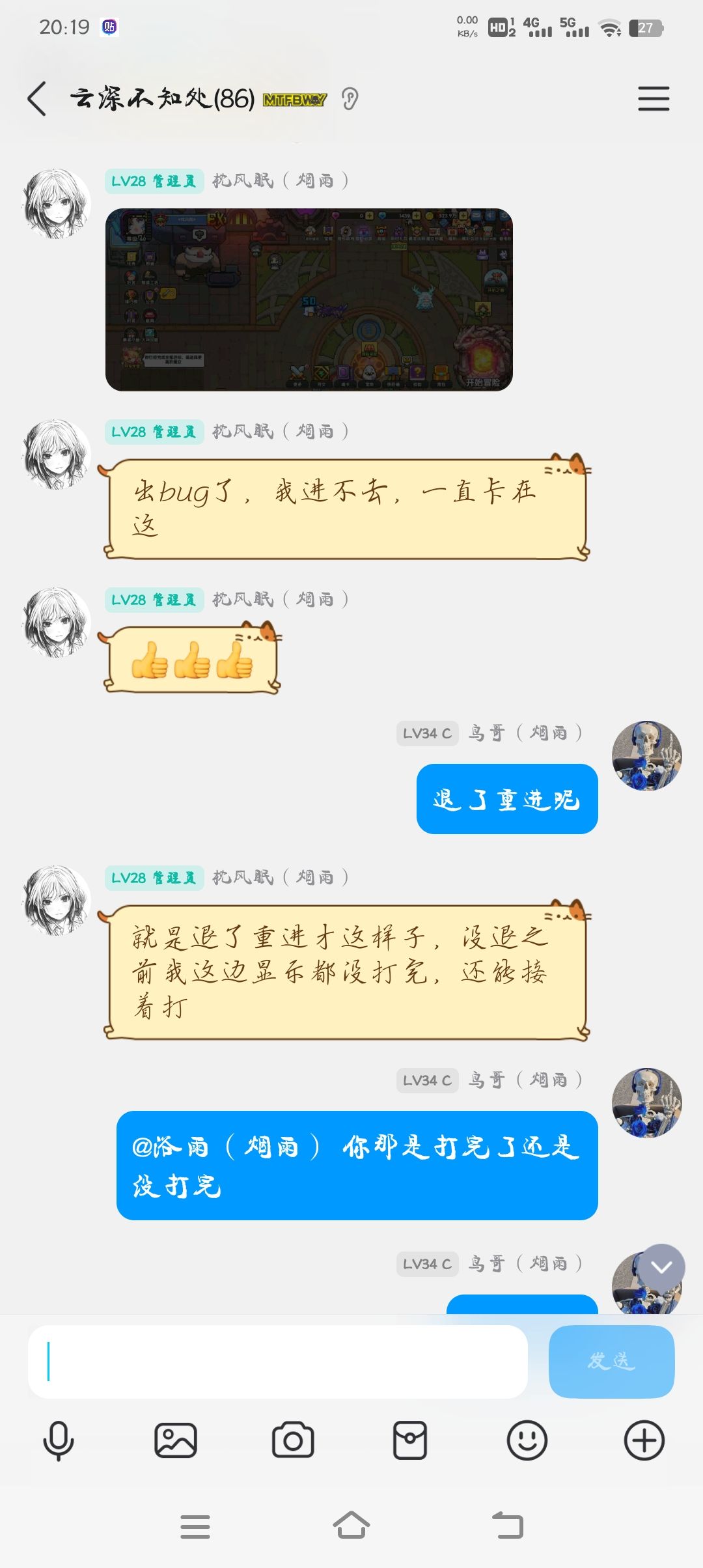Tap the ear icon beside the group name
This screenshot has height=1568, width=703.
351,99
